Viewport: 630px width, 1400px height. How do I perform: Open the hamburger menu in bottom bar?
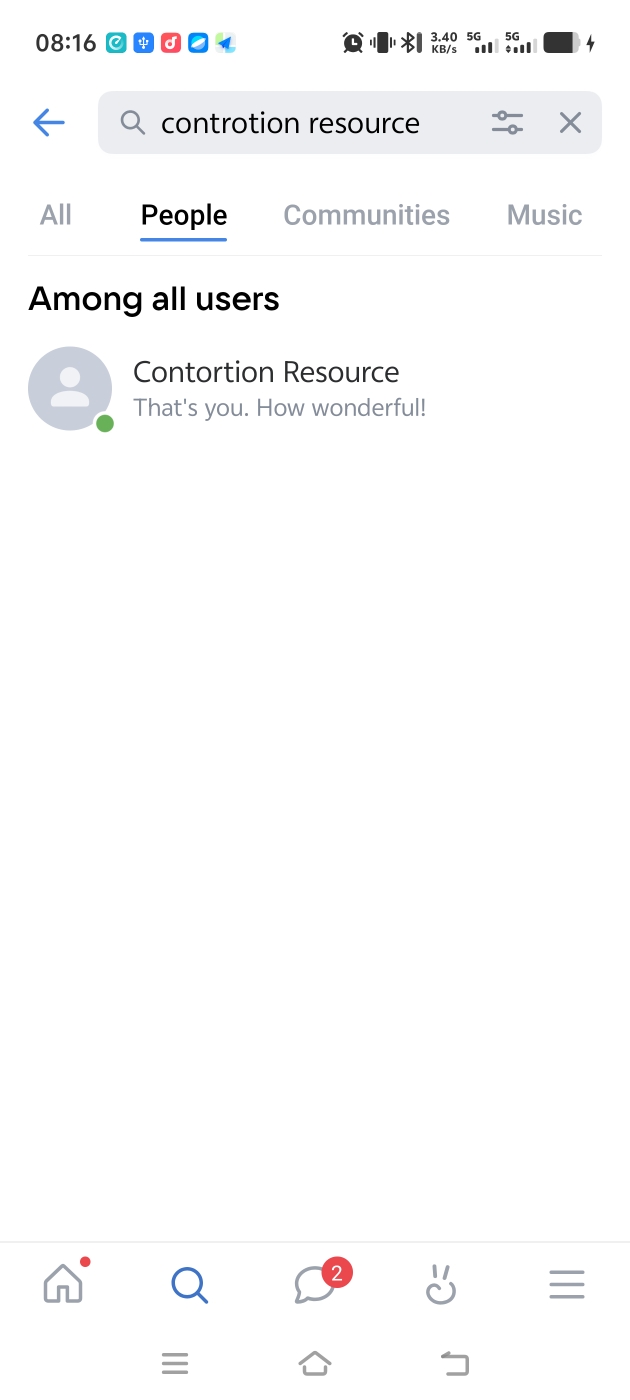[567, 1284]
